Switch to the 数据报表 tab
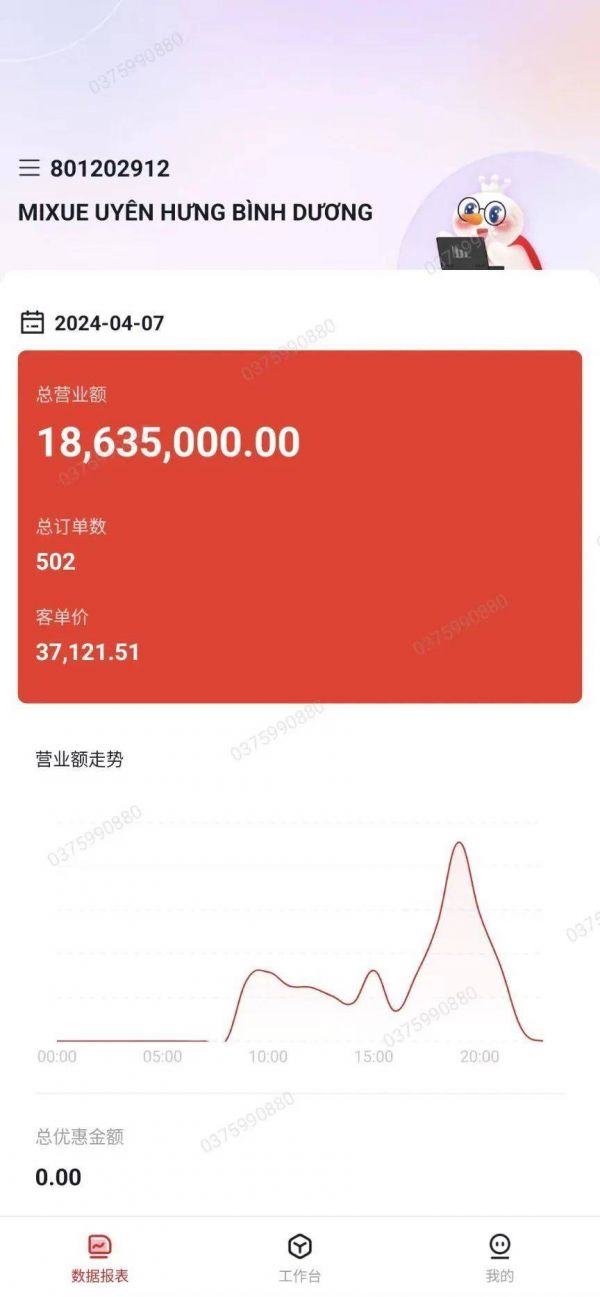 point(100,1258)
